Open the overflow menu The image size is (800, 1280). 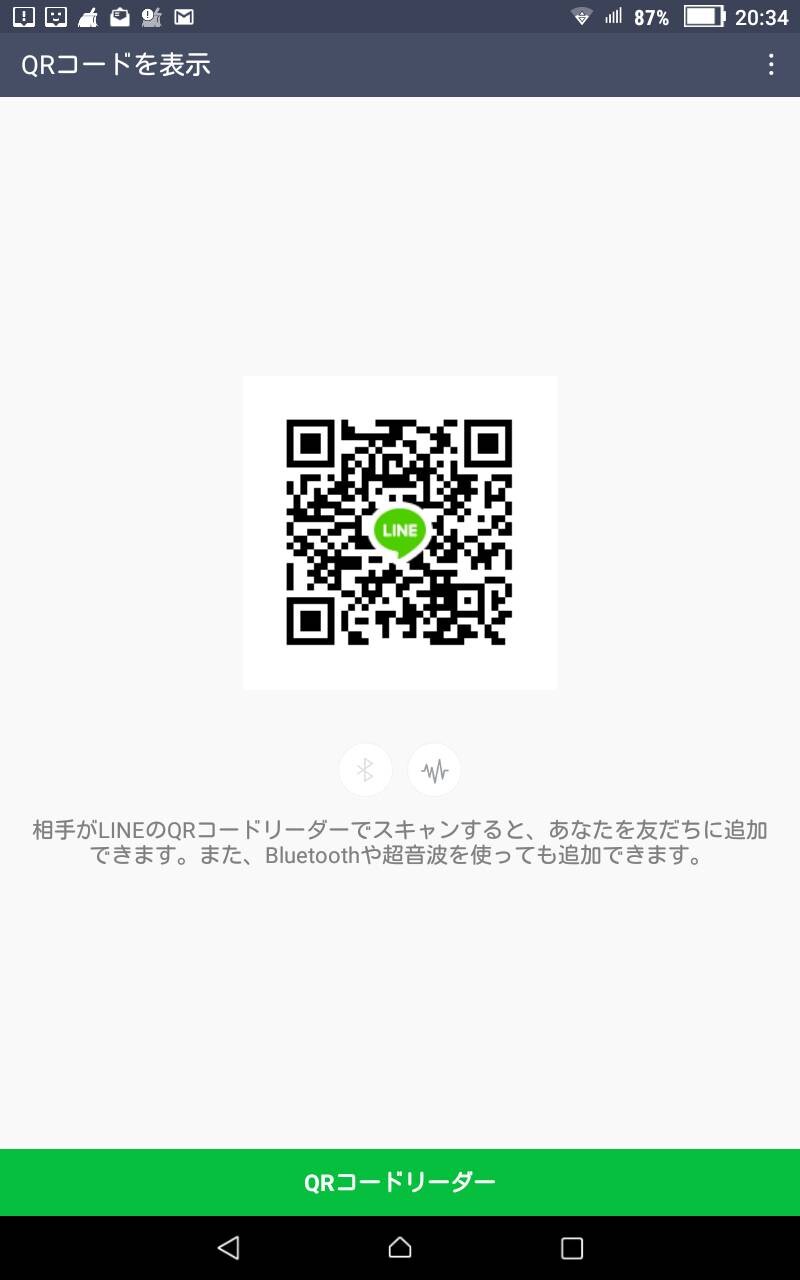click(770, 65)
